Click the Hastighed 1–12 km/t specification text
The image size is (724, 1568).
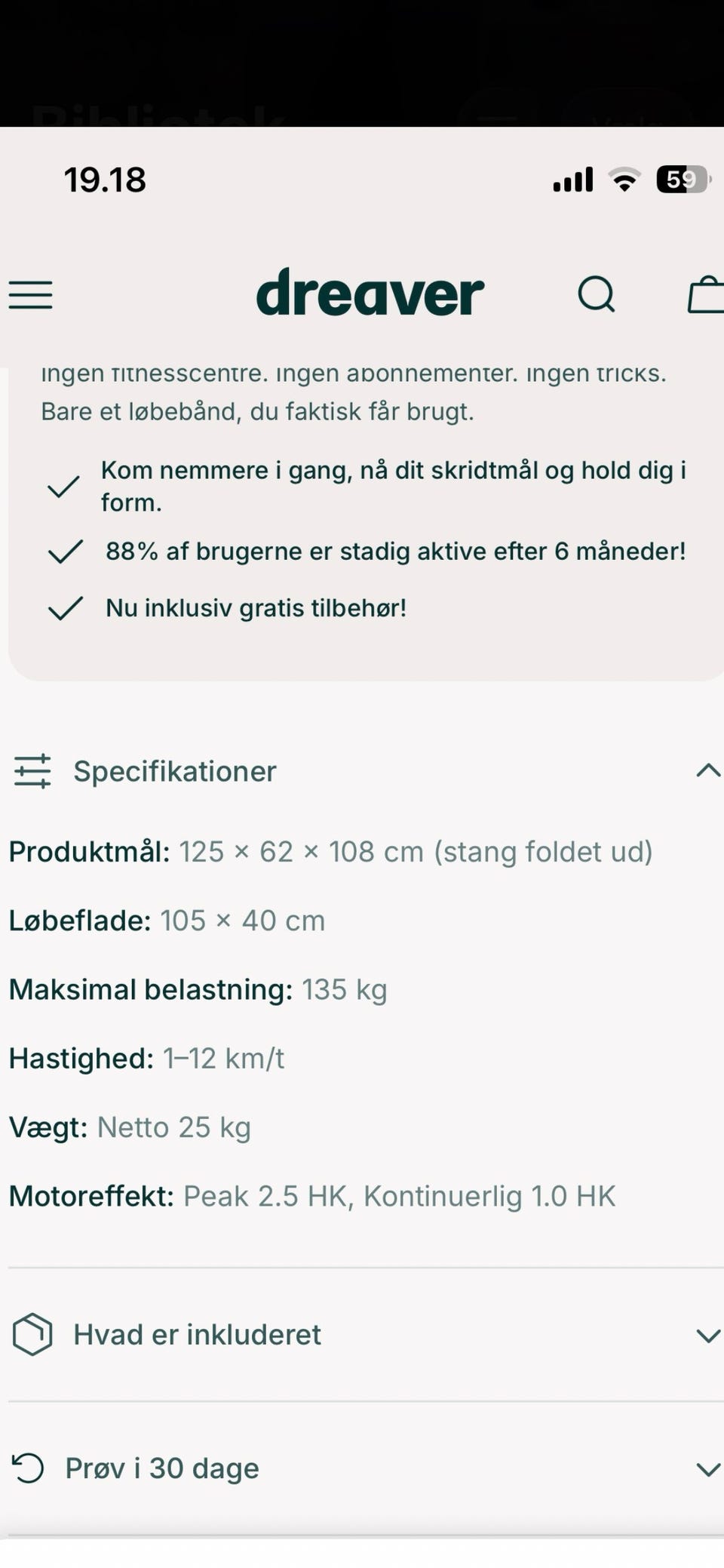pyautogui.click(x=148, y=1058)
